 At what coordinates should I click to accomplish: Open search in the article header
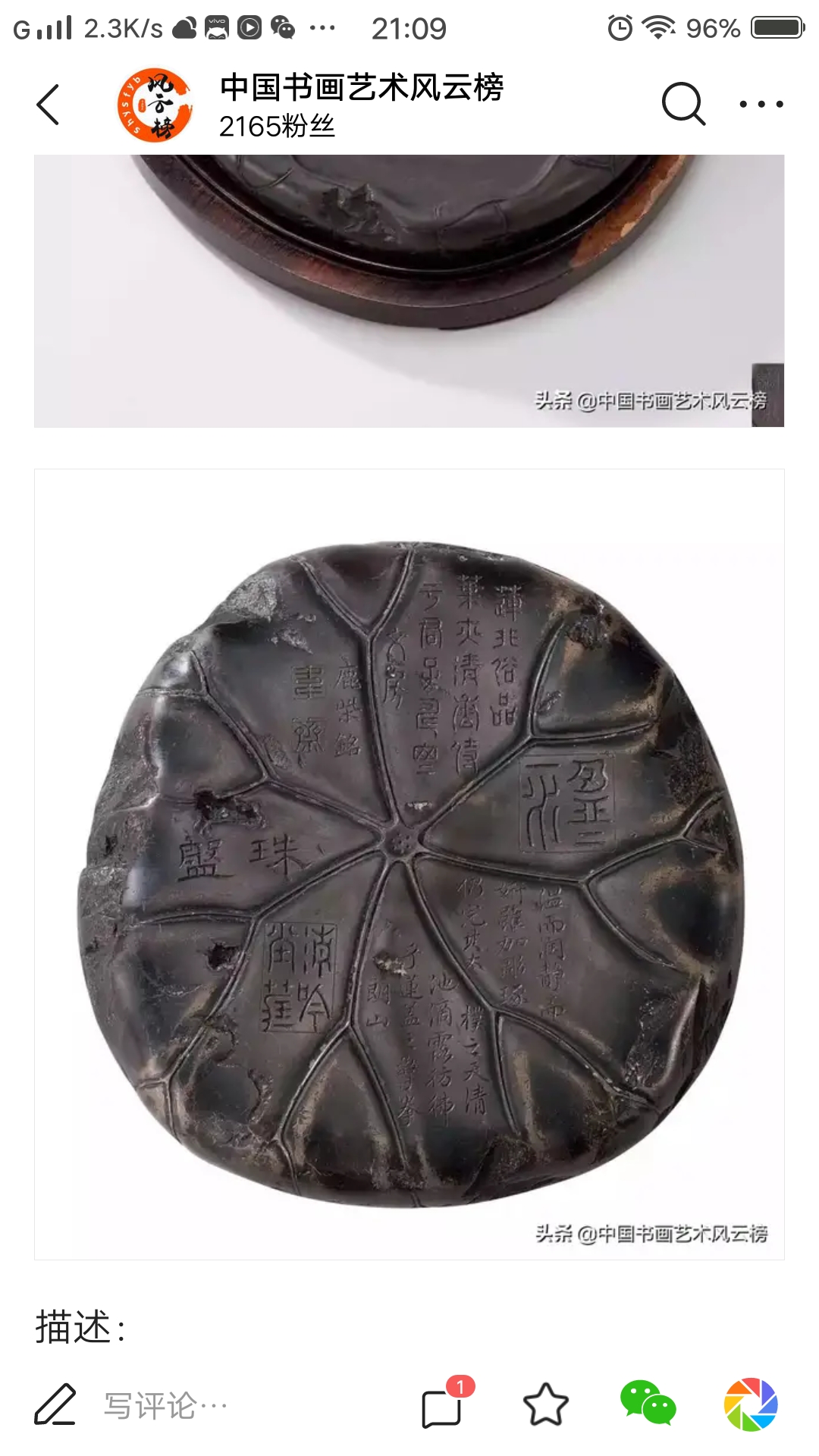pyautogui.click(x=683, y=104)
